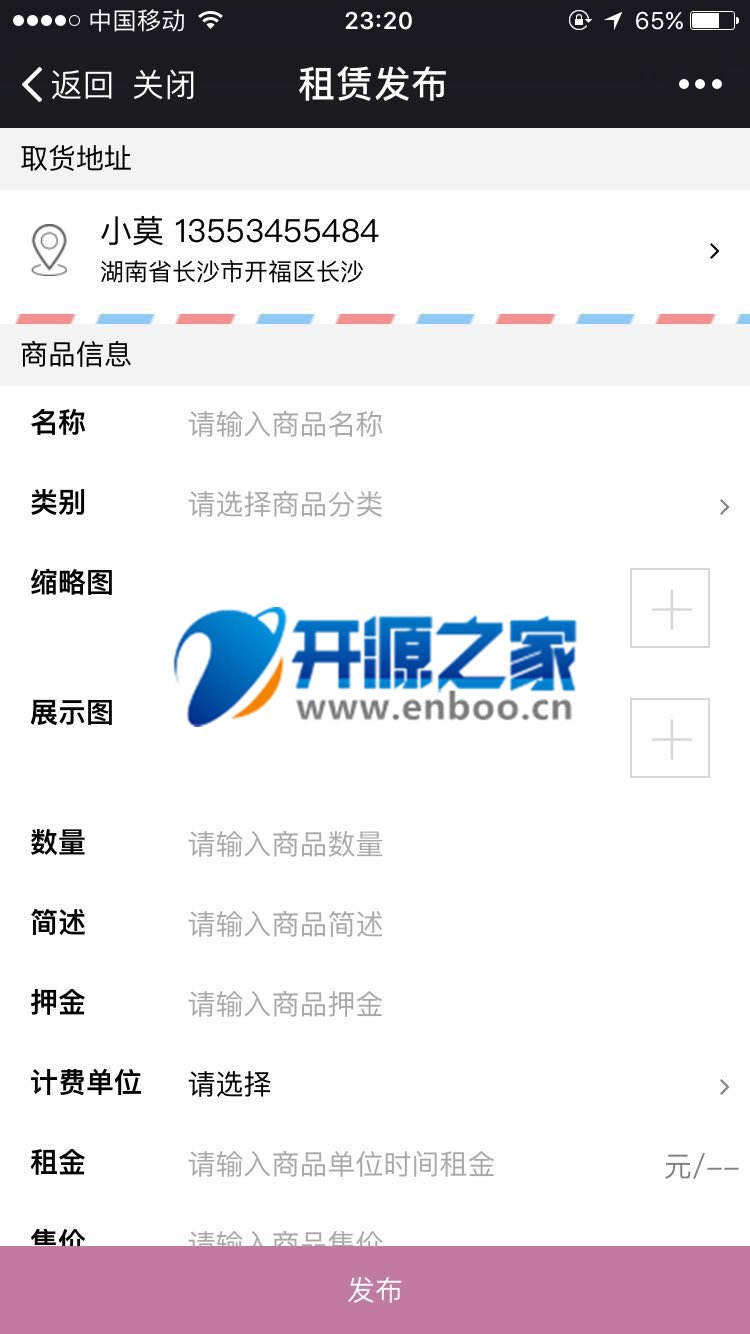Screen dimensions: 750x1334
Task: Submit the listing with 发布
Action: pos(375,1290)
